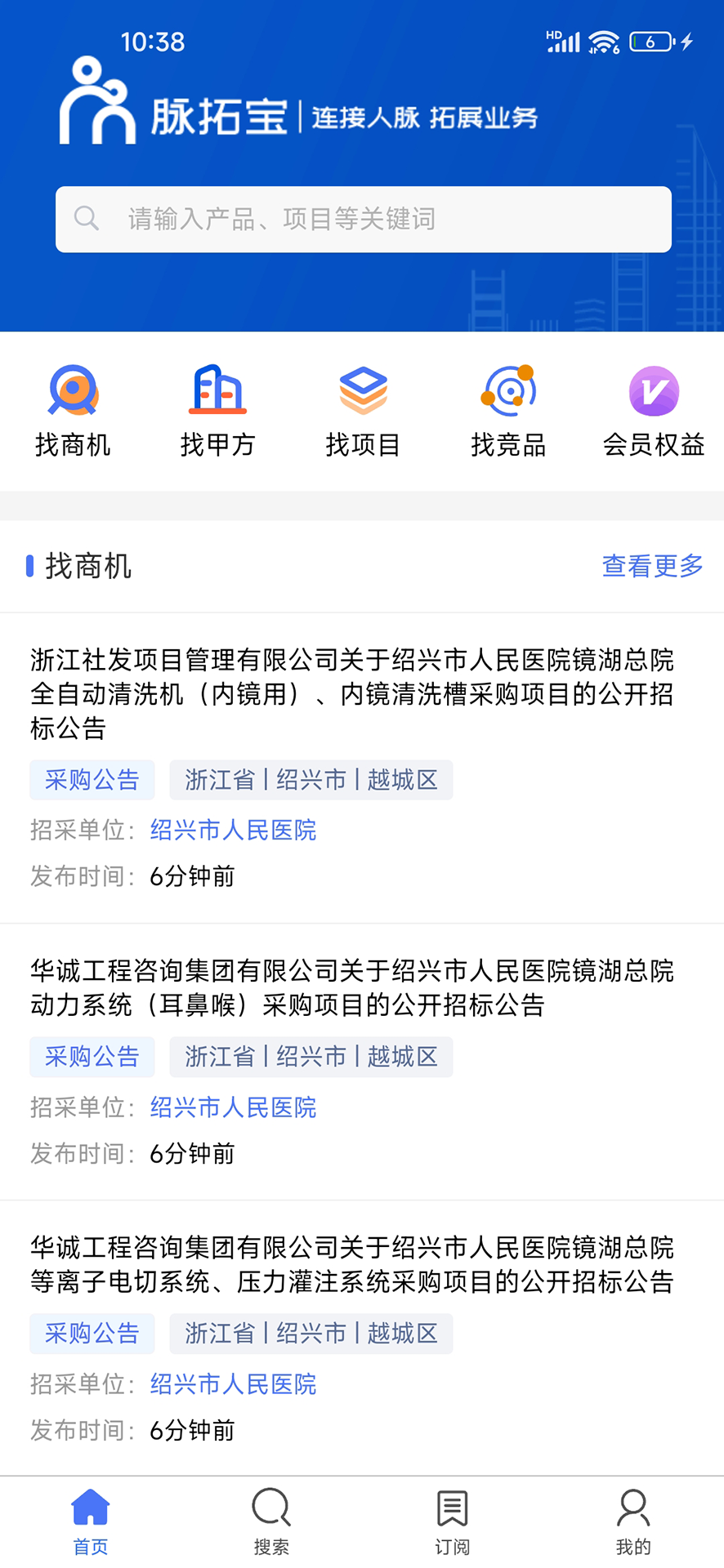The height and width of the screenshot is (1568, 724).
Task: Open 会员权益 membership VIP icon
Action: pyautogui.click(x=652, y=390)
